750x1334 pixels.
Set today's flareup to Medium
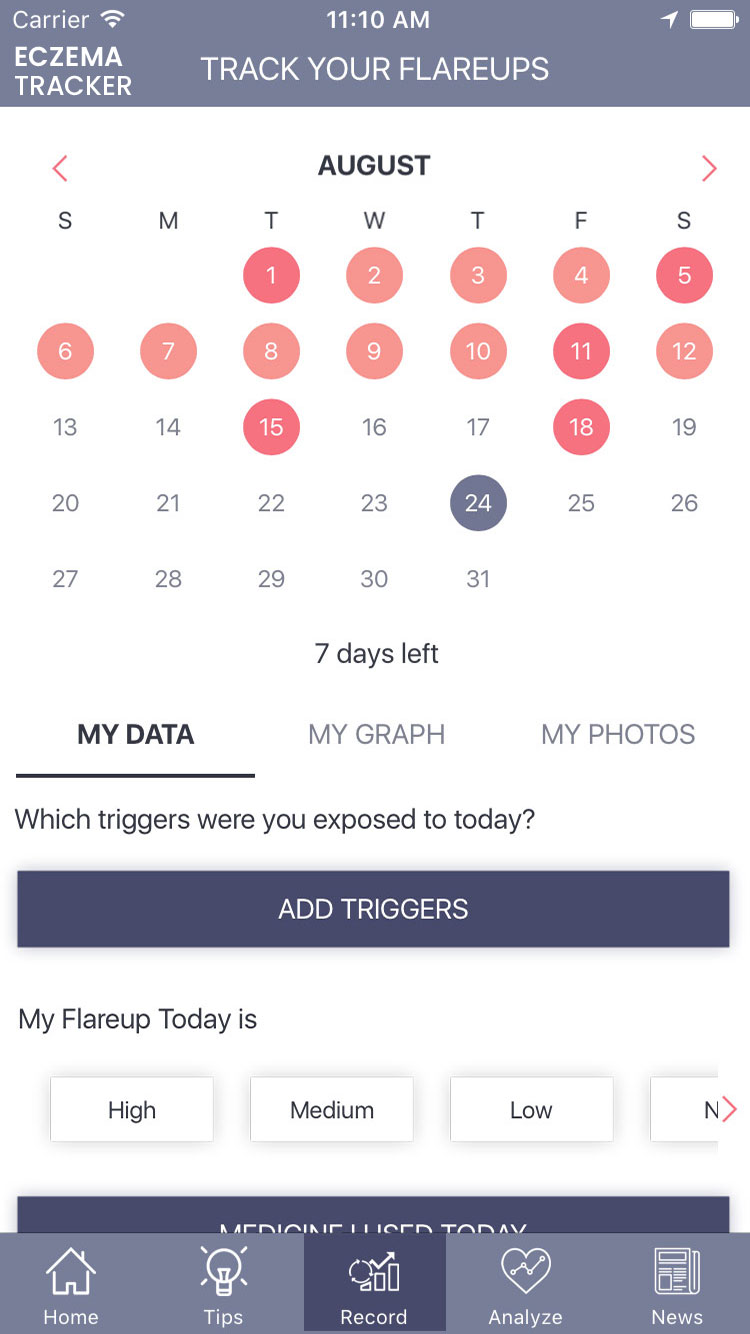(x=332, y=1110)
